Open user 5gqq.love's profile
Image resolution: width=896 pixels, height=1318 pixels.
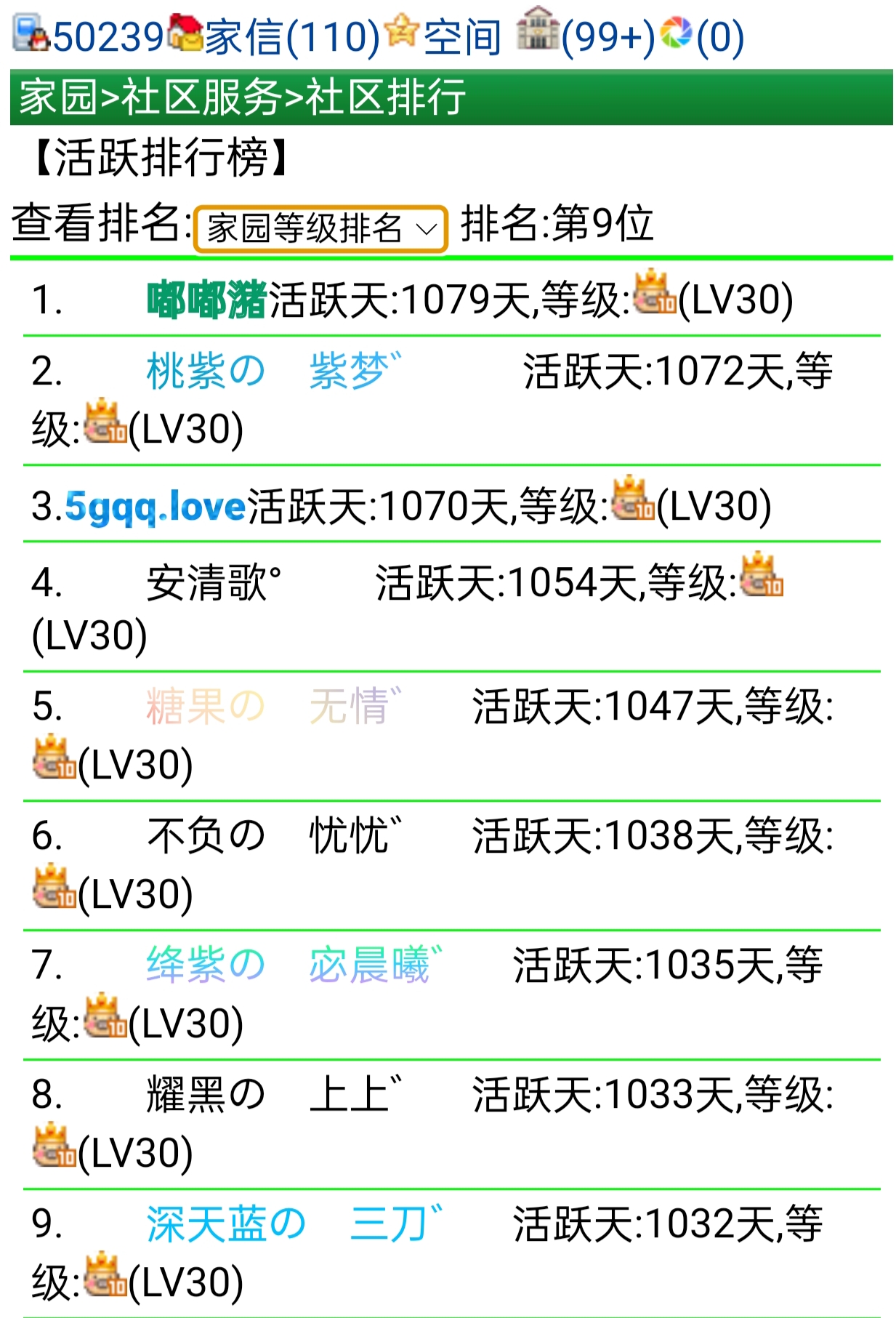click(156, 507)
